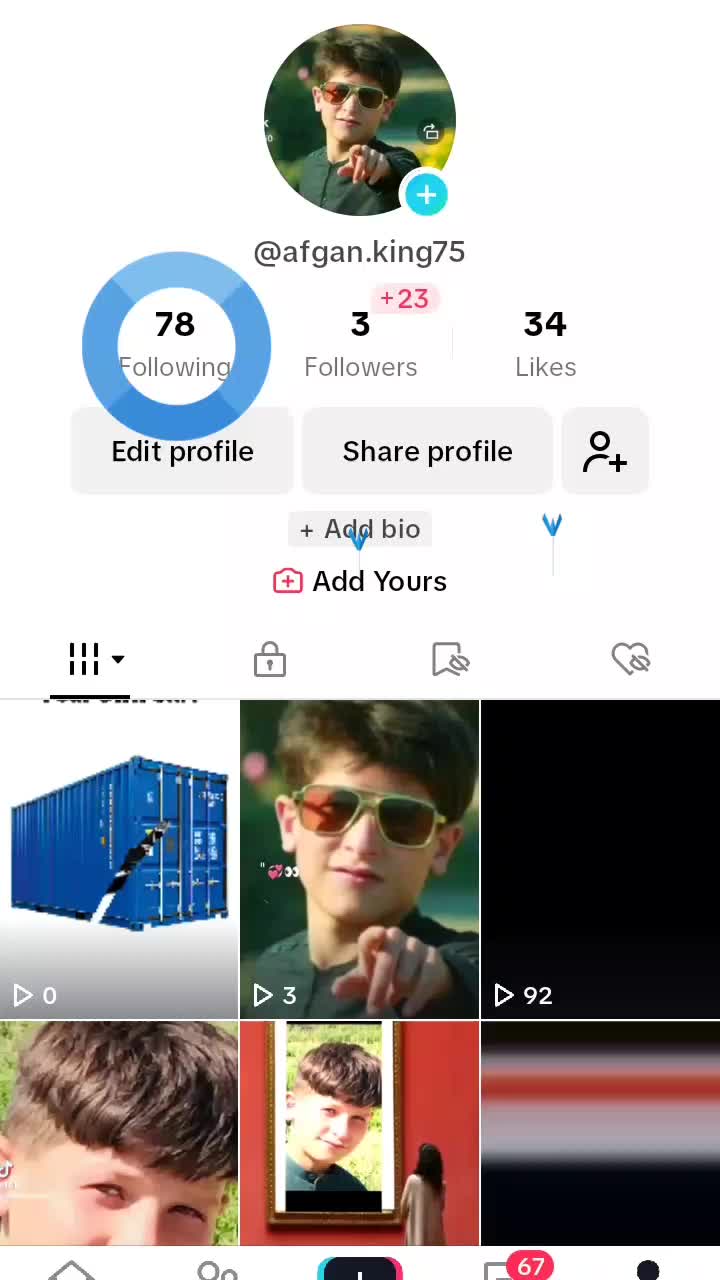Open the blue container video

pos(119,858)
